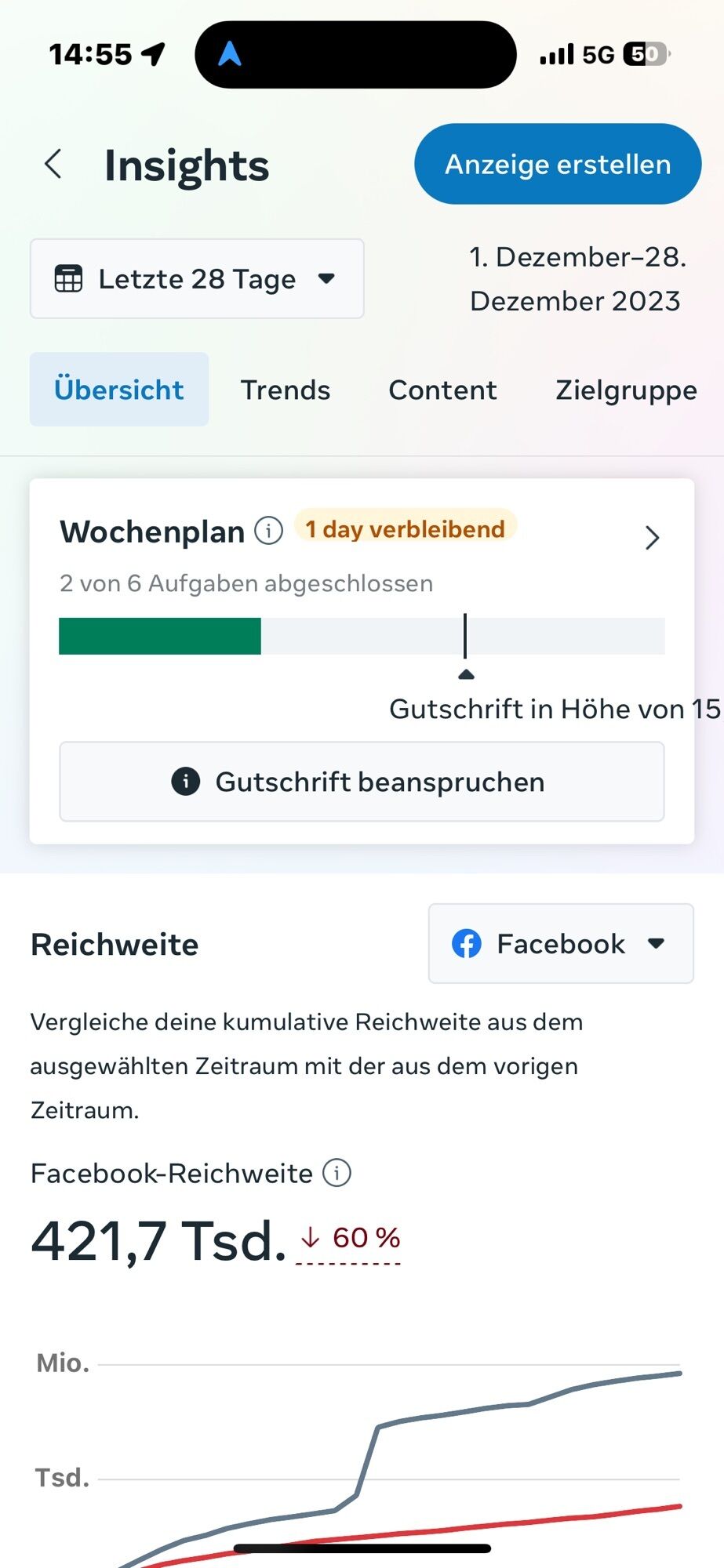
Task: Switch to the Content tab
Action: tap(442, 390)
